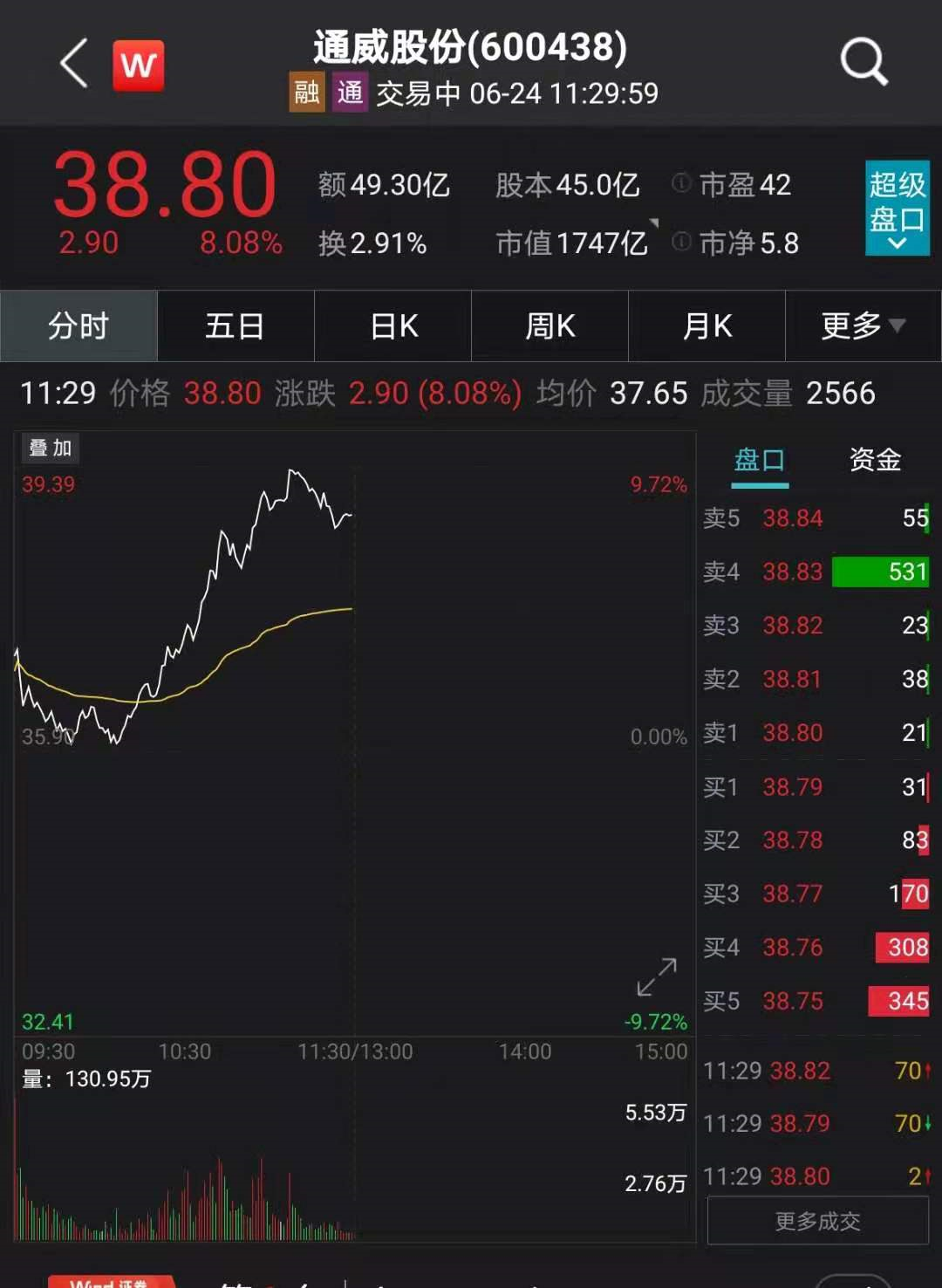The image size is (942, 1288).
Task: Tap the 叠加 overlay button
Action: pos(50,448)
